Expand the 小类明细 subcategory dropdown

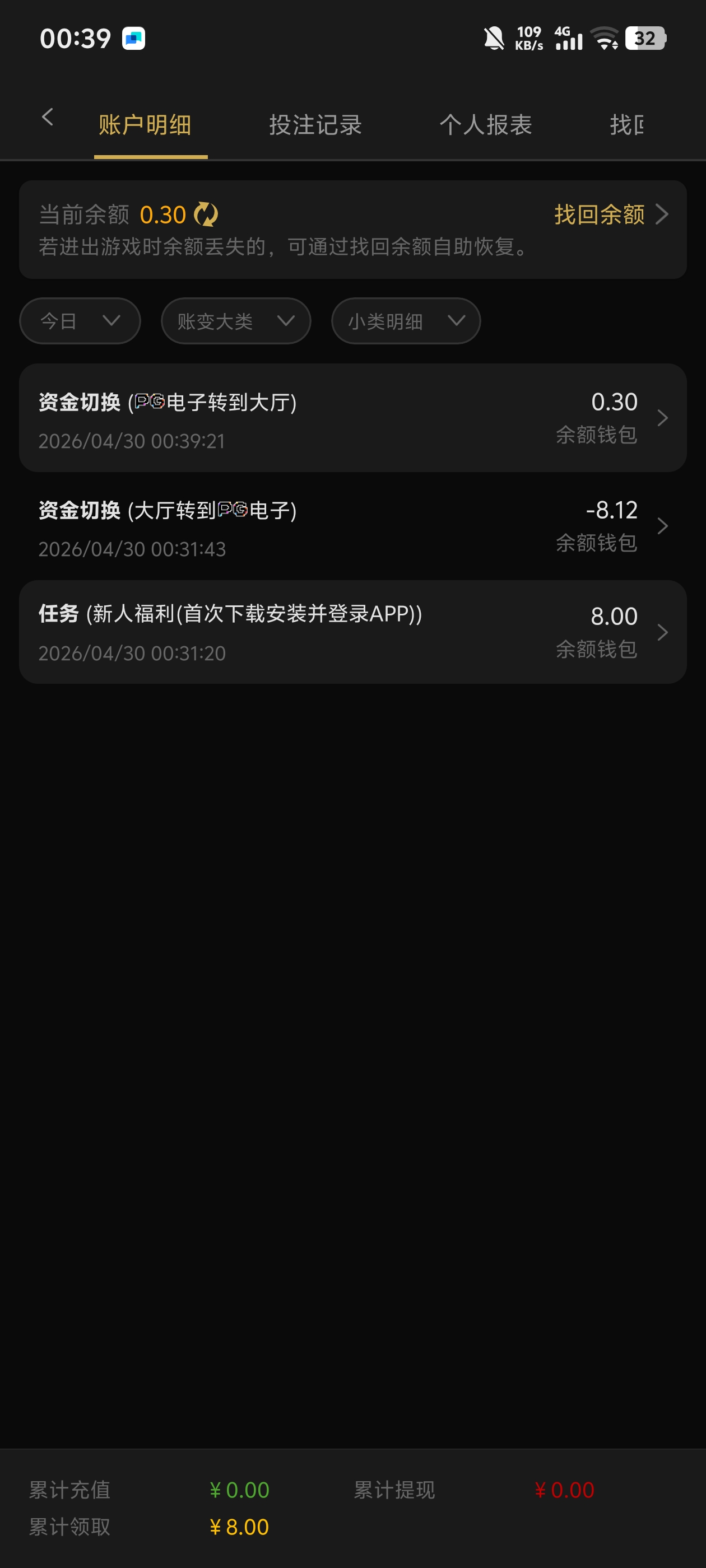(405, 321)
